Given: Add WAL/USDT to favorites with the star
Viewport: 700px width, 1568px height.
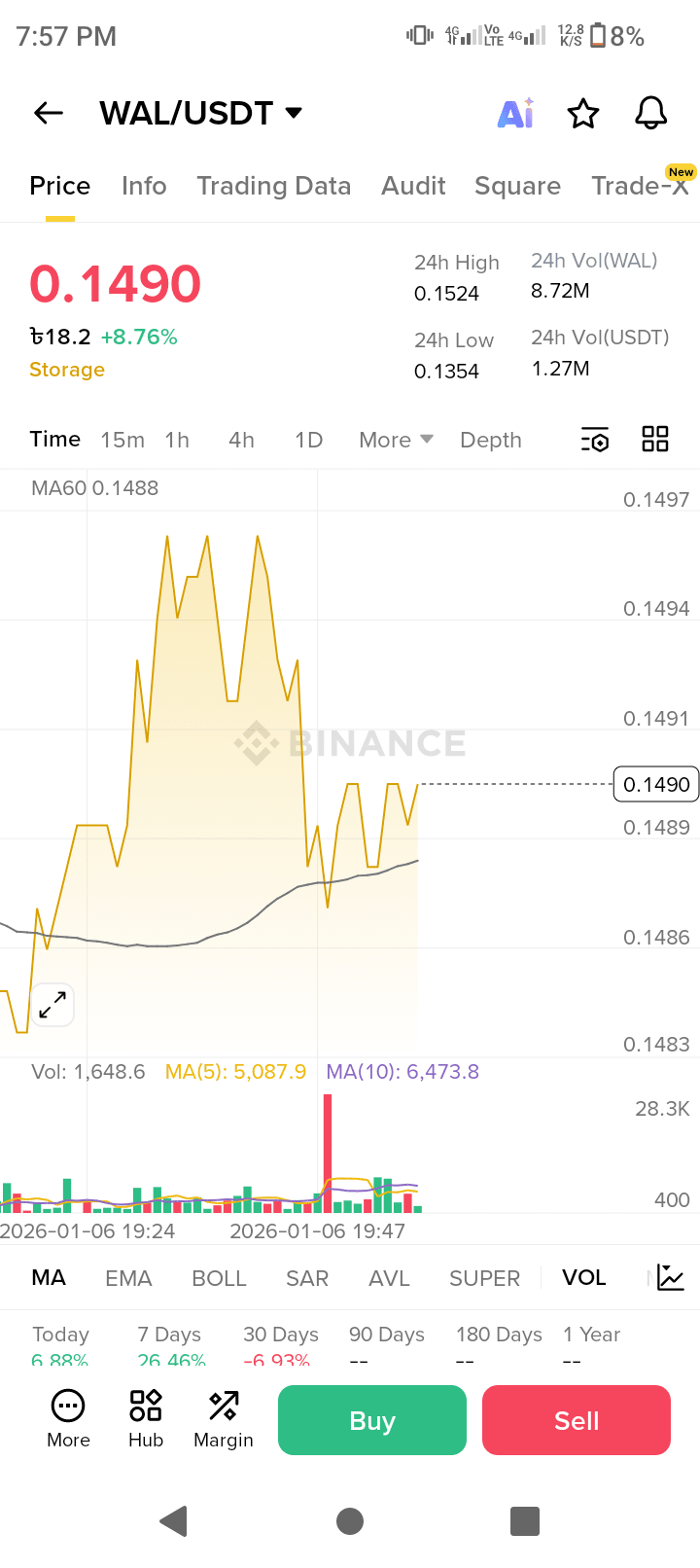Looking at the screenshot, I should [583, 113].
